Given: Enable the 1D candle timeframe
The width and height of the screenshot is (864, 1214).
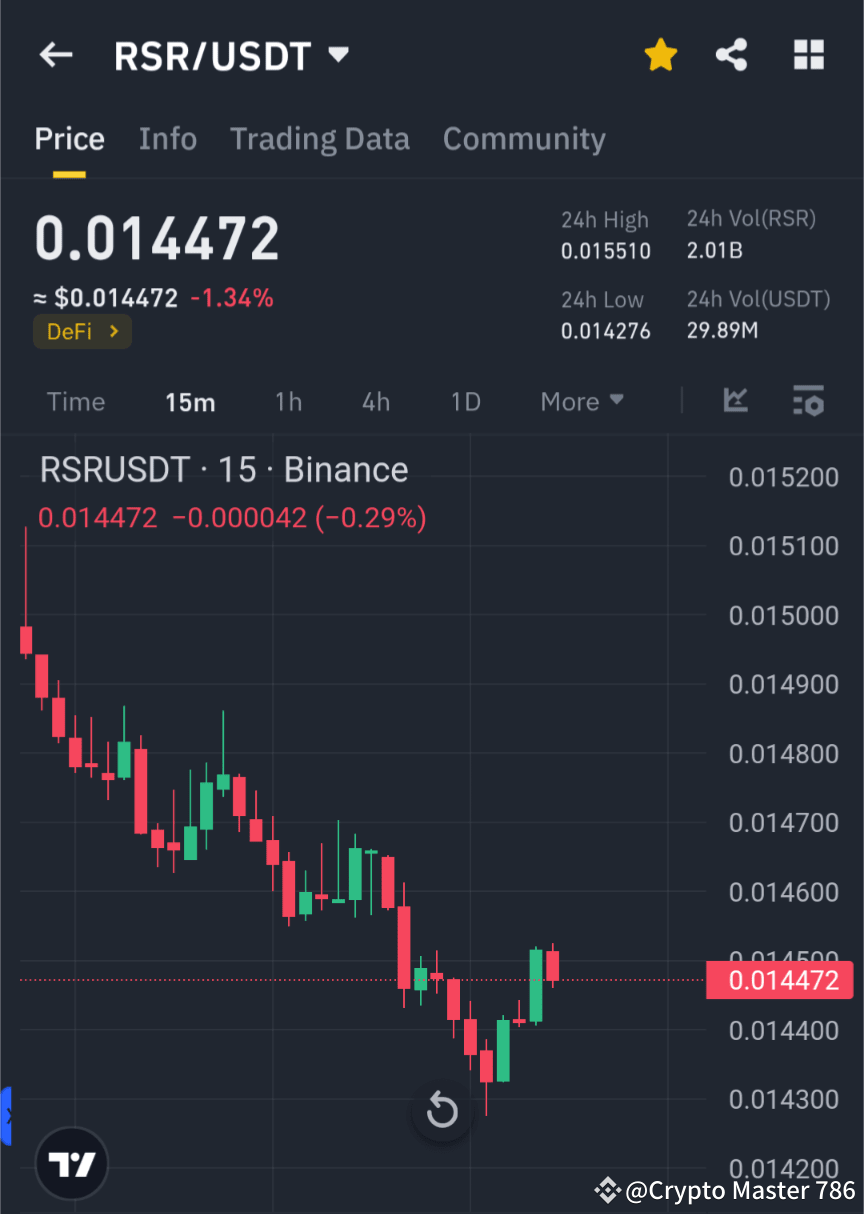Looking at the screenshot, I should [465, 401].
